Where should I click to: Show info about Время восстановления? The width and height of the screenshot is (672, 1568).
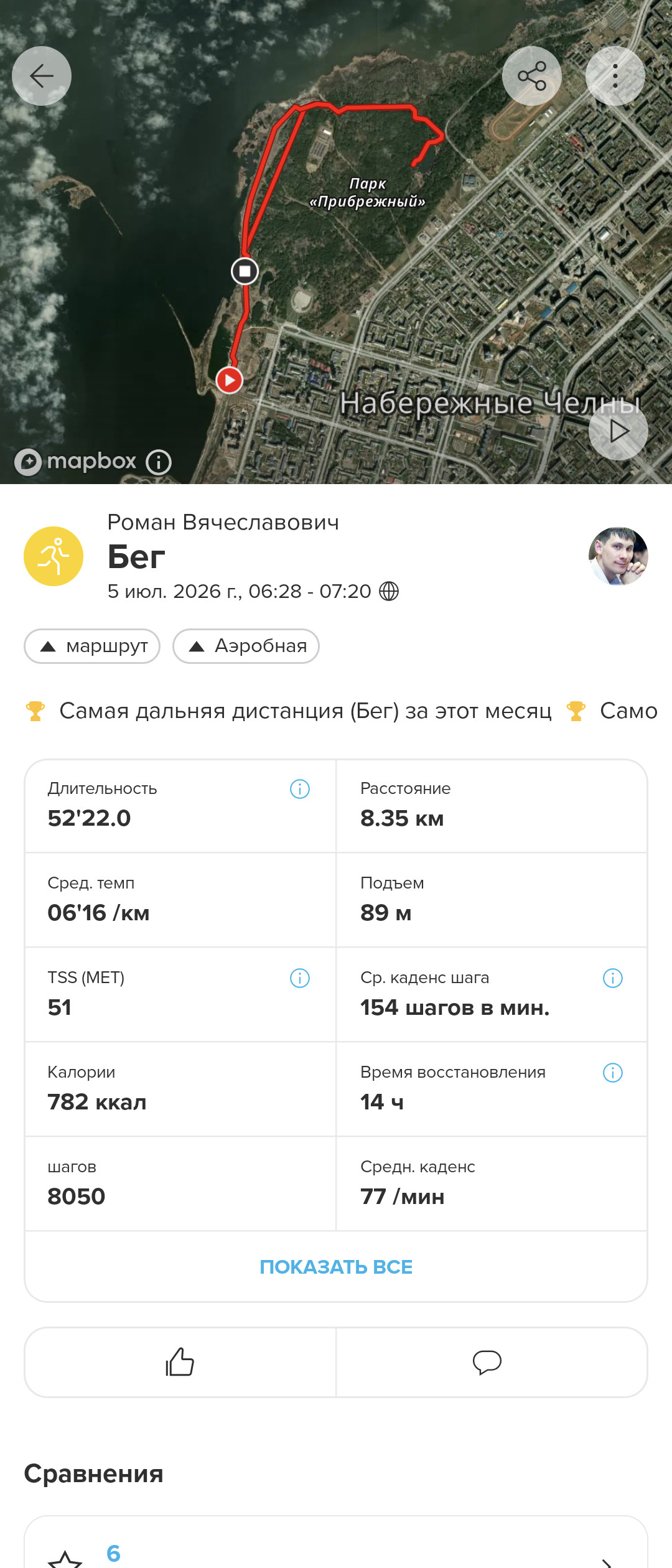(613, 1073)
